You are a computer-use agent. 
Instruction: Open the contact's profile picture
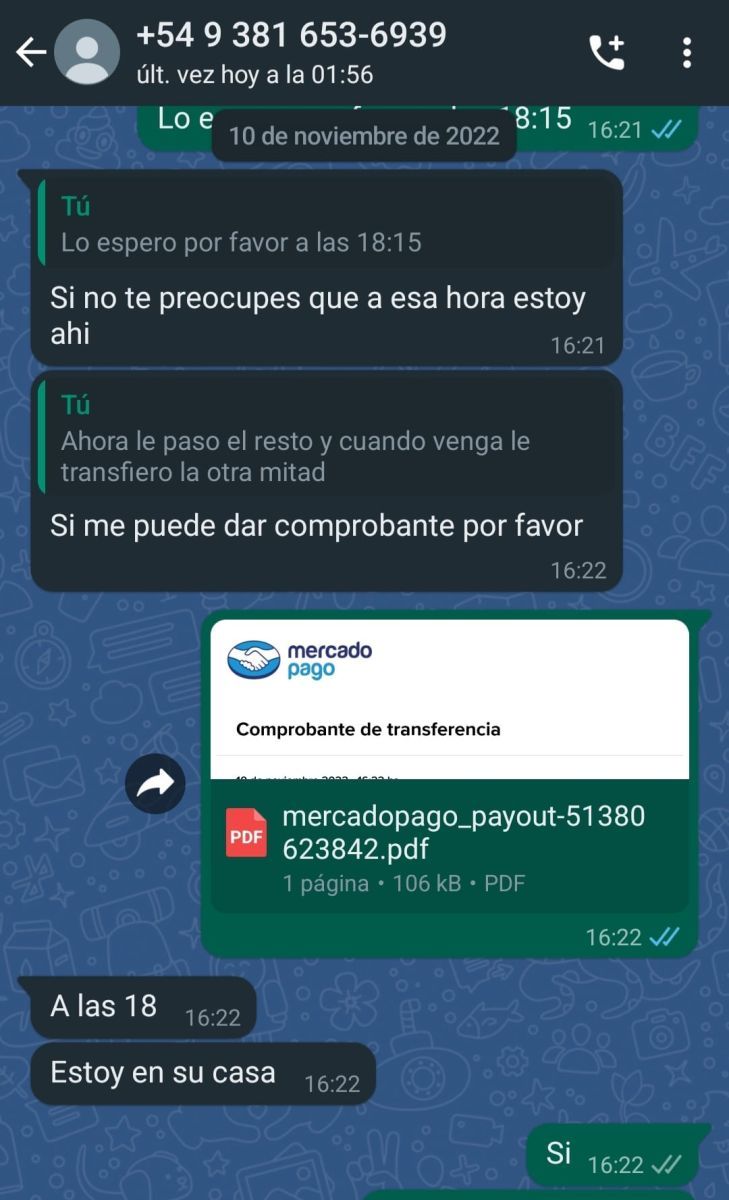point(87,52)
